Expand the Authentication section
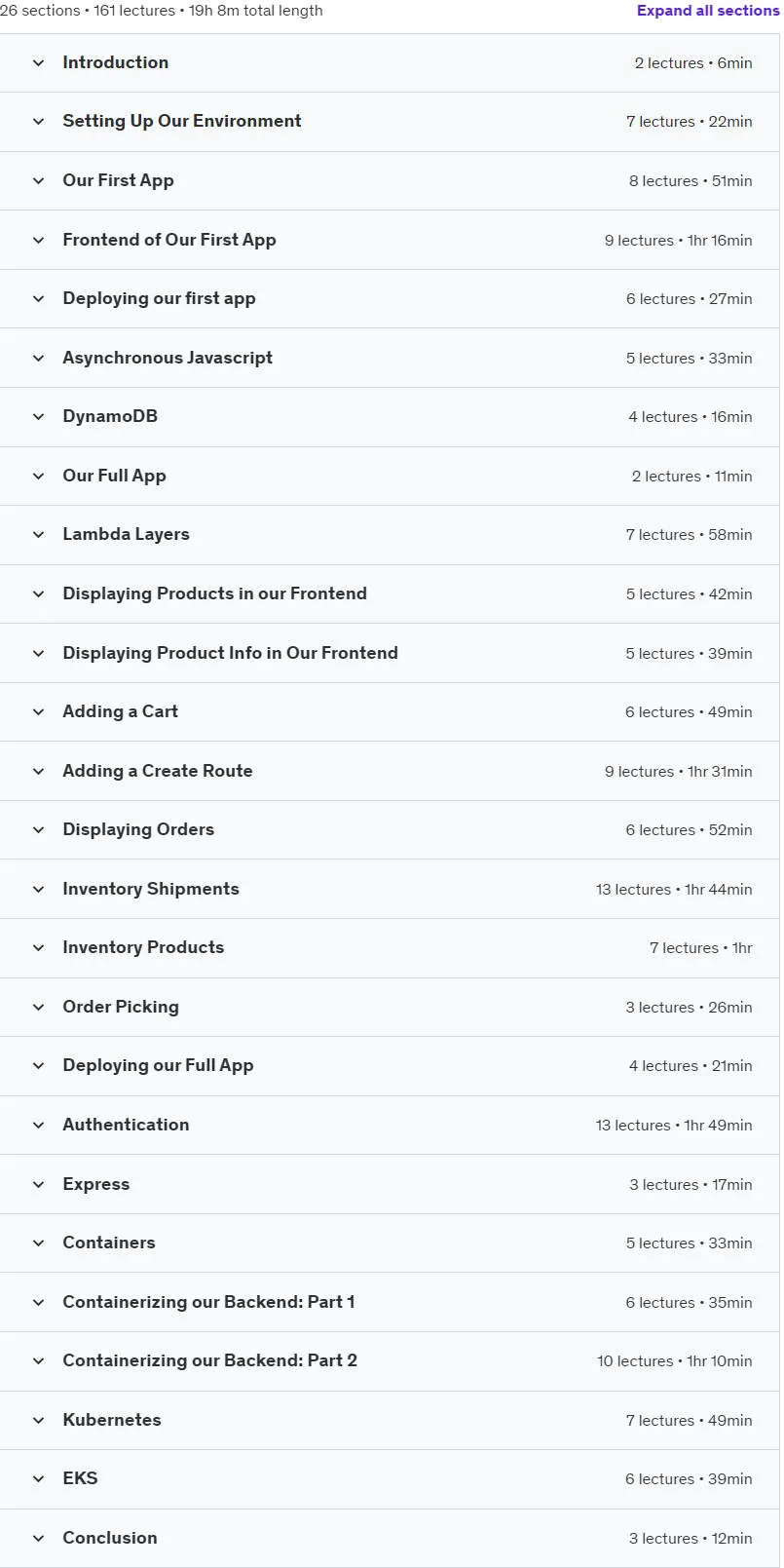The image size is (784, 1568). 390,1126
